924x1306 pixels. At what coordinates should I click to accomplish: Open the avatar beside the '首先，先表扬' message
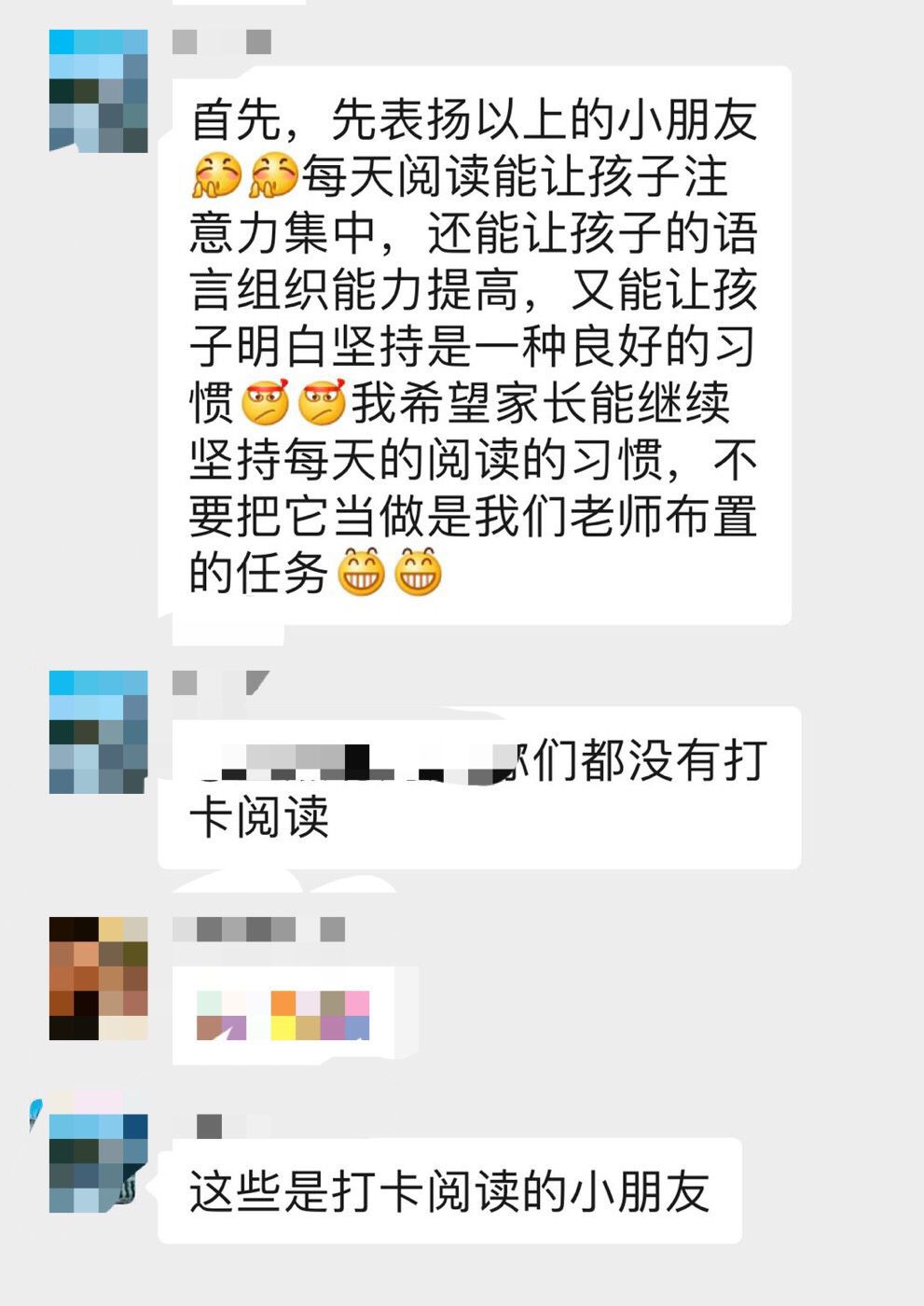point(98,90)
